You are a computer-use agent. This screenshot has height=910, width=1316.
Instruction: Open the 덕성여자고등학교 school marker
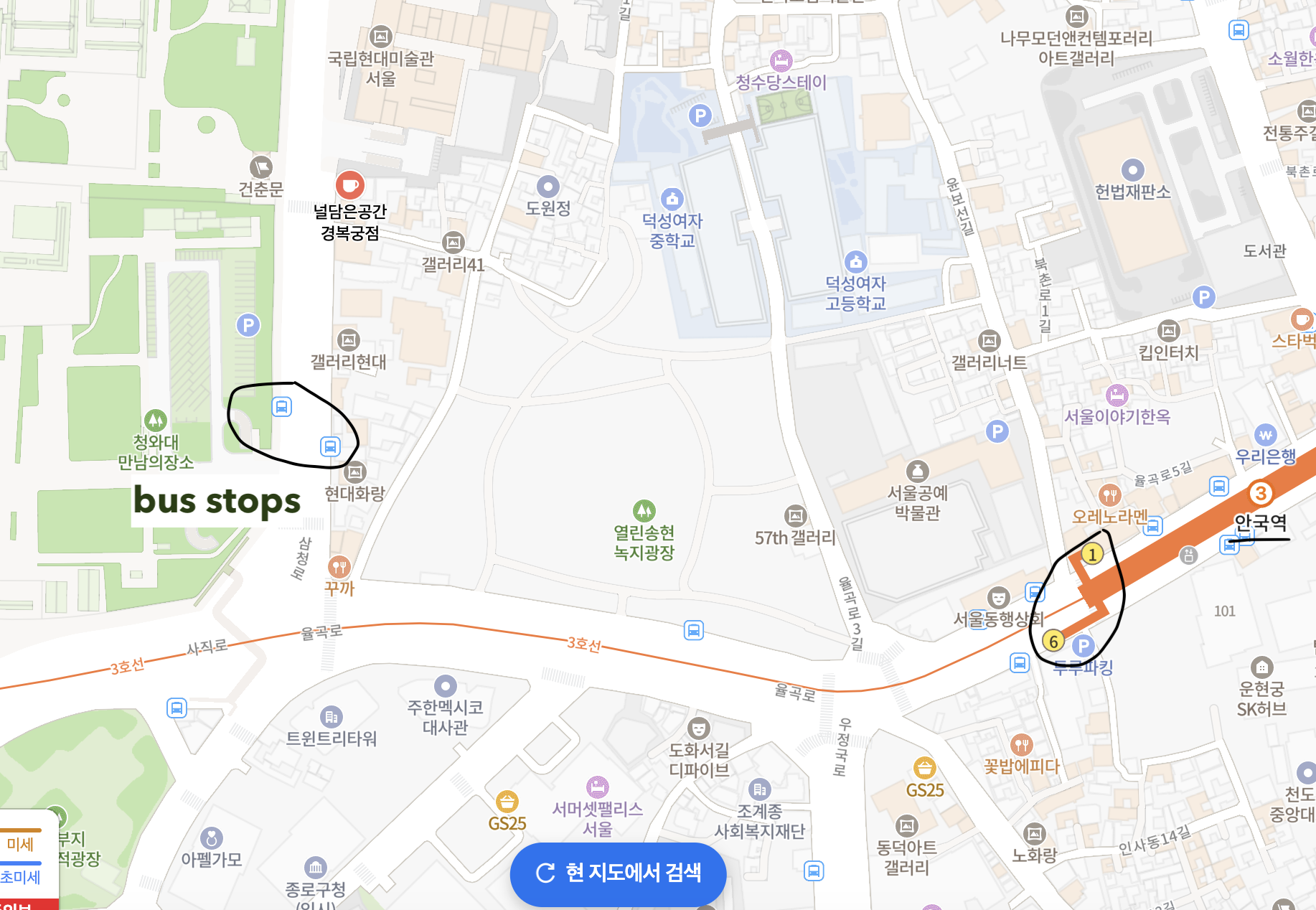tap(855, 262)
